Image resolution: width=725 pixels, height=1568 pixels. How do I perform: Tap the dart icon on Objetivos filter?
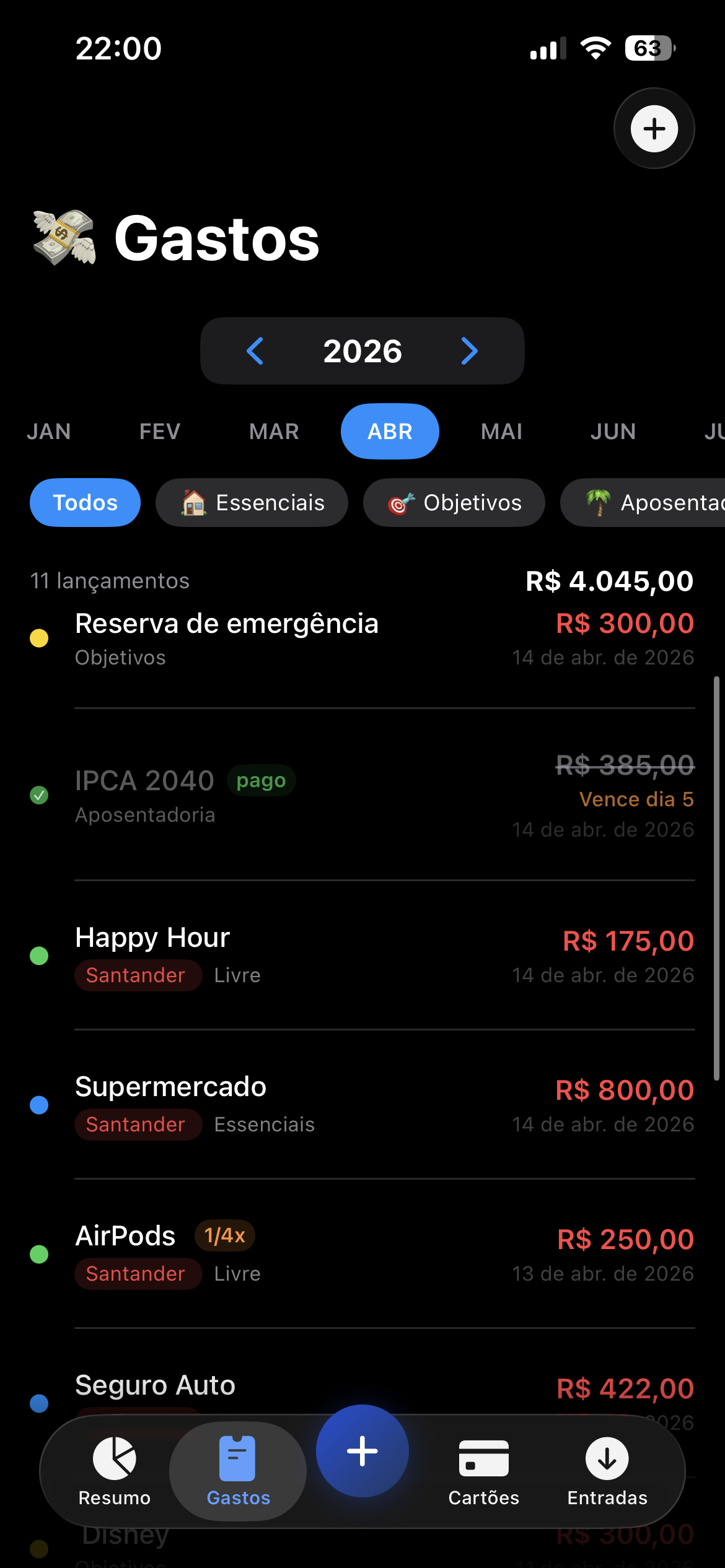400,503
